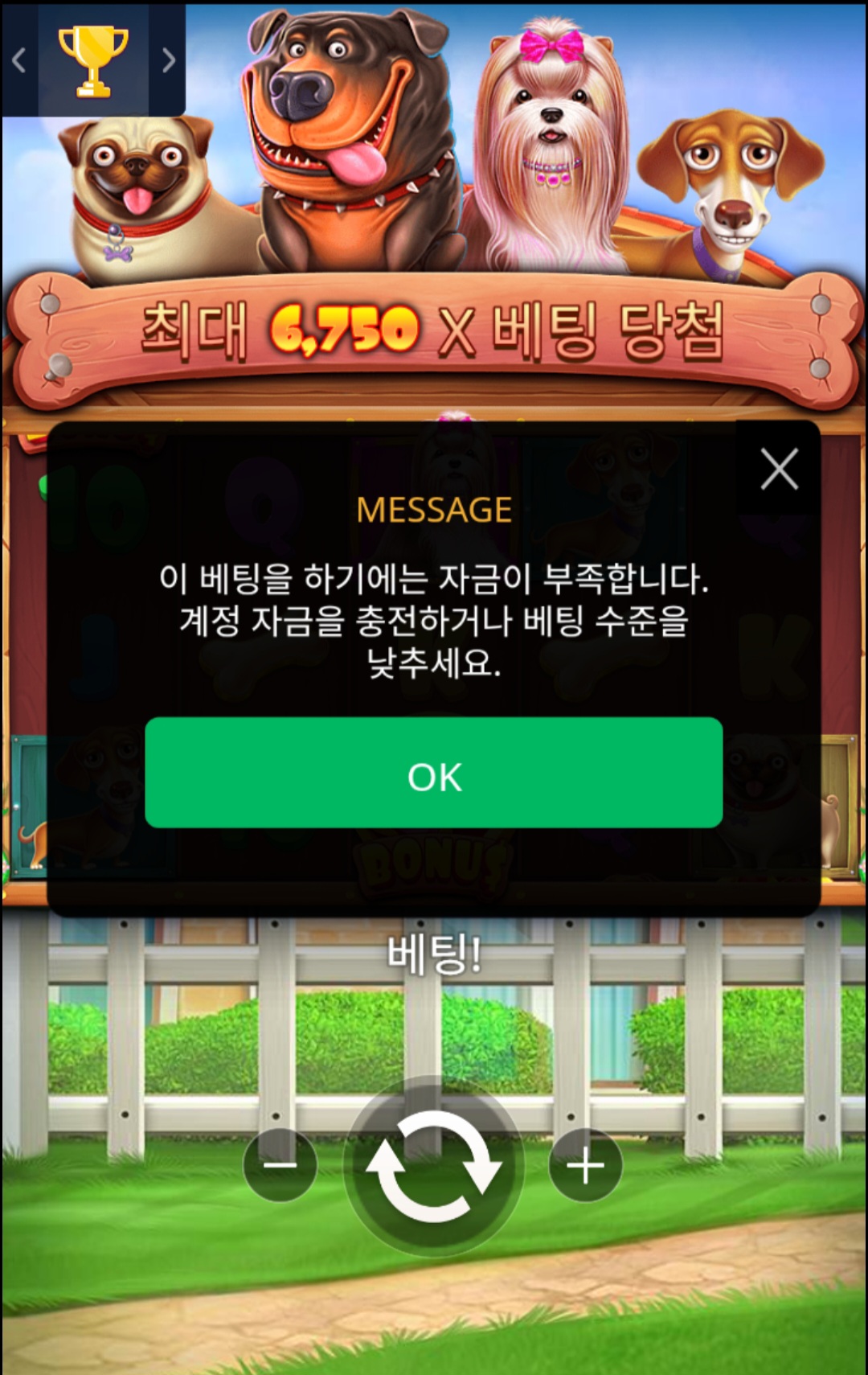The height and width of the screenshot is (1375, 868).
Task: Tap the green OK button
Action: (433, 773)
